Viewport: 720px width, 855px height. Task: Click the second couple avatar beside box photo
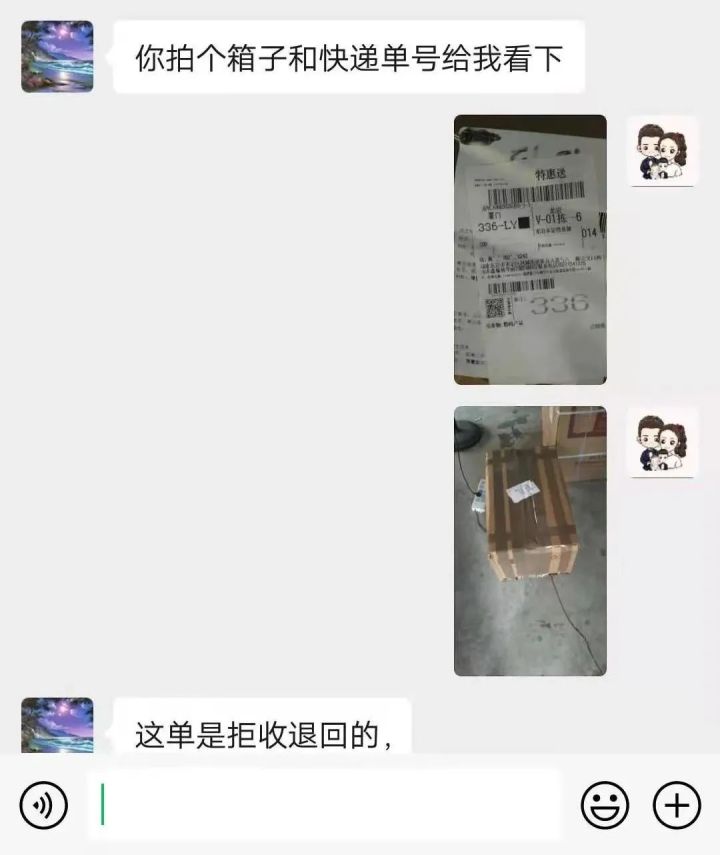(660, 440)
